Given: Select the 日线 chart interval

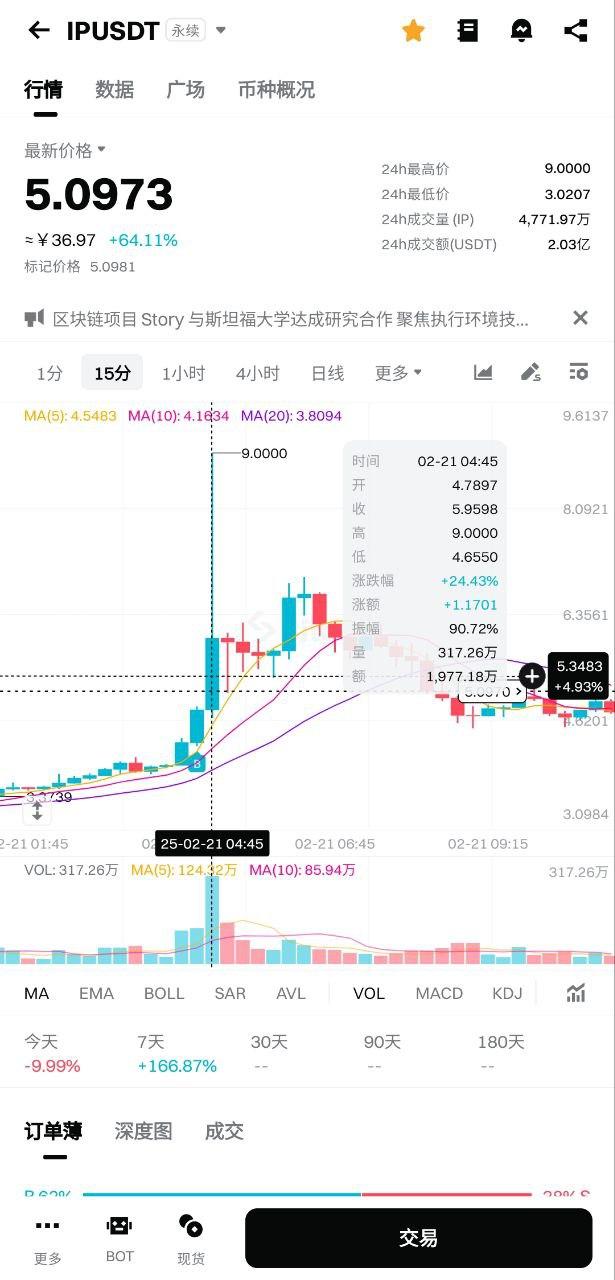Looking at the screenshot, I should coord(327,373).
